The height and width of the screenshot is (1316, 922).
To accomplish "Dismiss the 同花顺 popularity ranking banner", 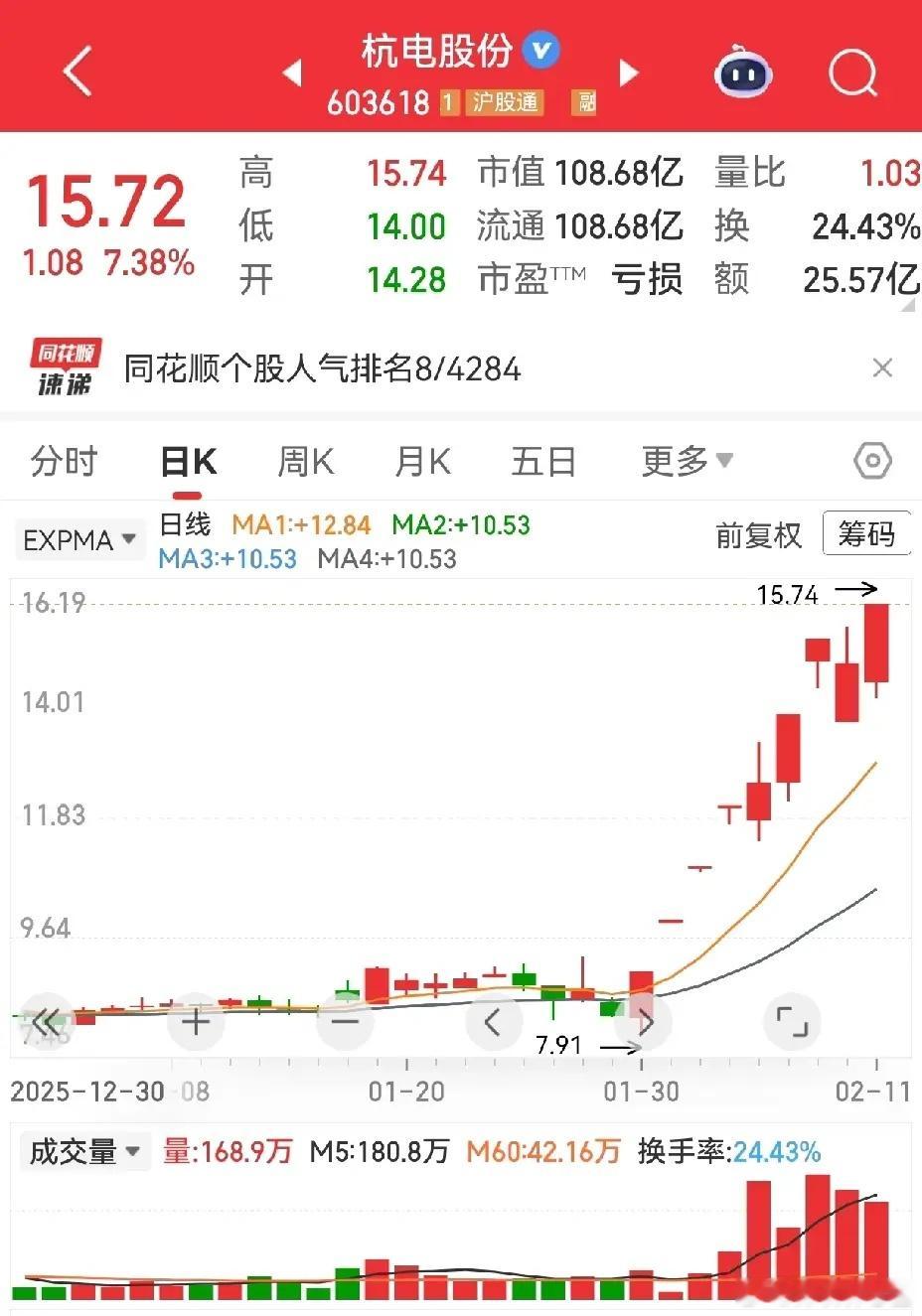I will pos(881,368).
